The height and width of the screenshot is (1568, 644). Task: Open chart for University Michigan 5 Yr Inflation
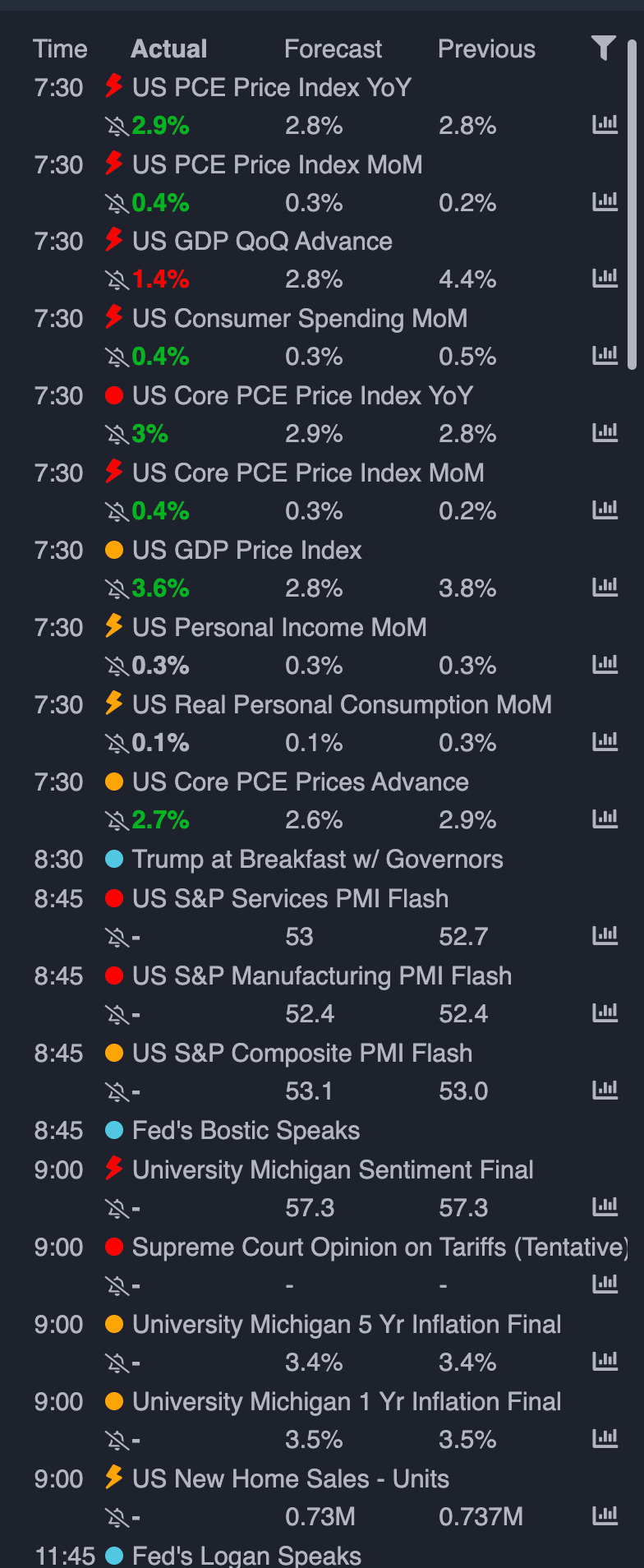pos(605,1361)
